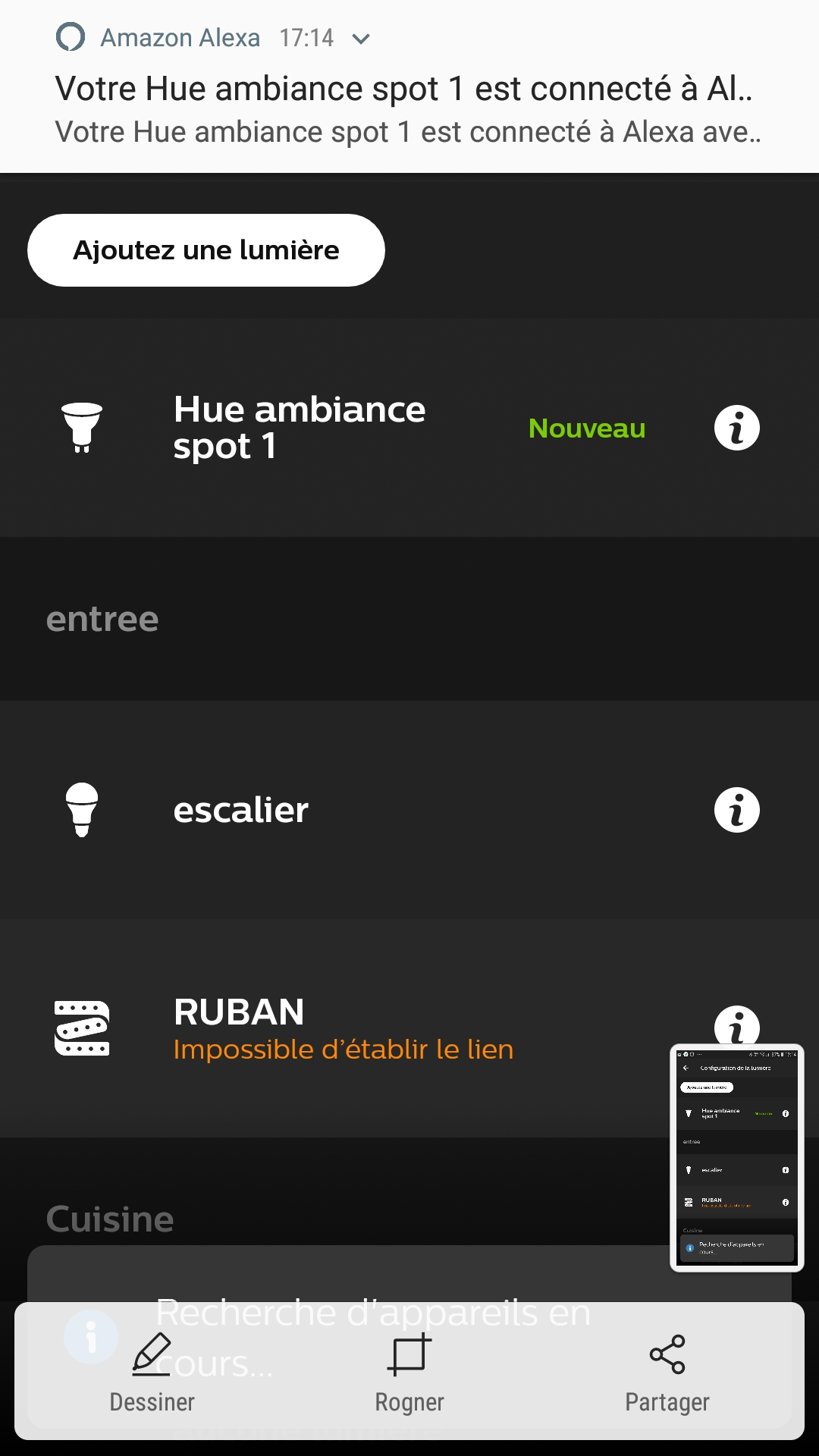
Task: View info for Hue ambiance spot 1
Action: coord(737,428)
